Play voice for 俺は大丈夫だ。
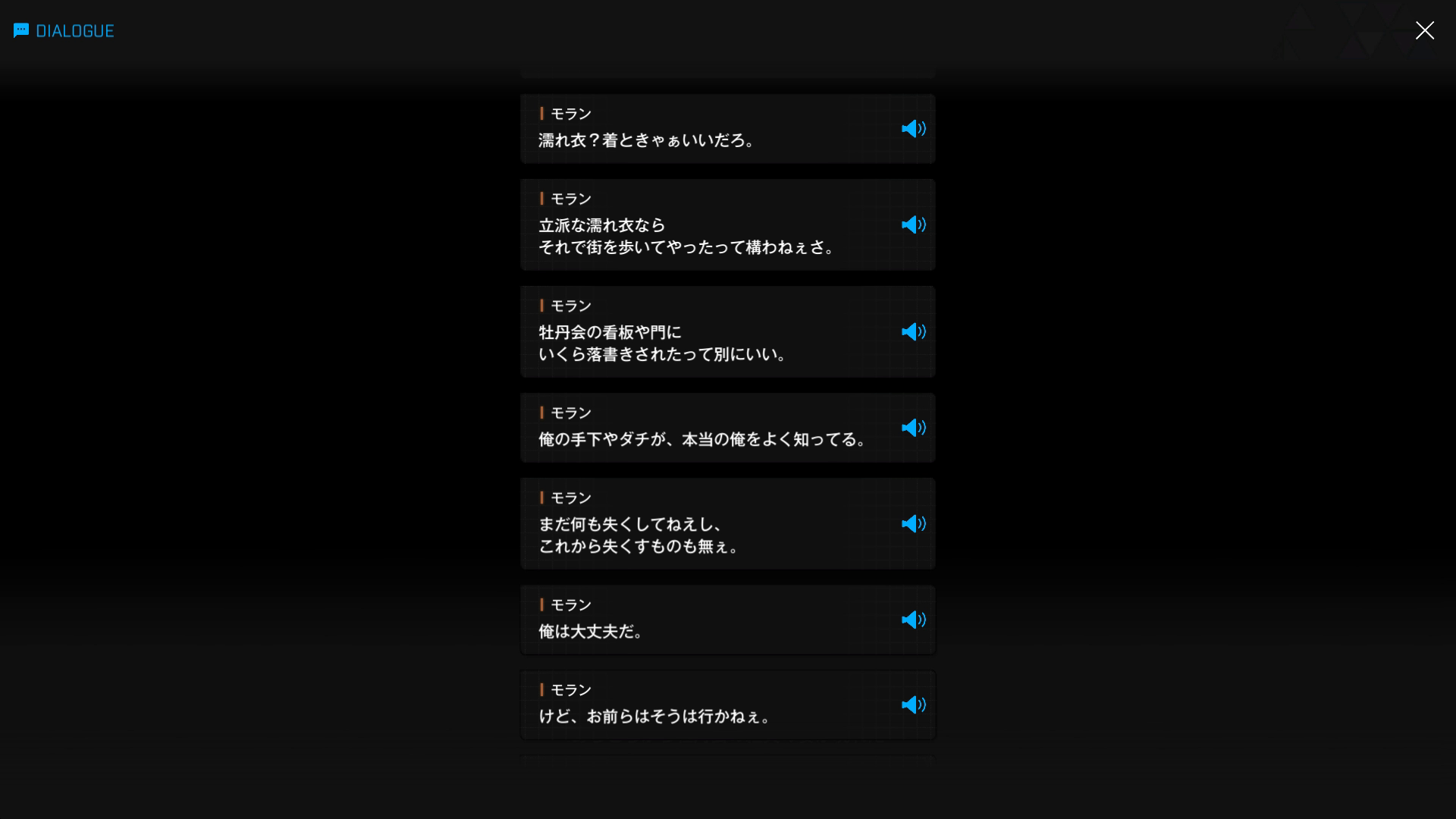The height and width of the screenshot is (819, 1456). (913, 620)
